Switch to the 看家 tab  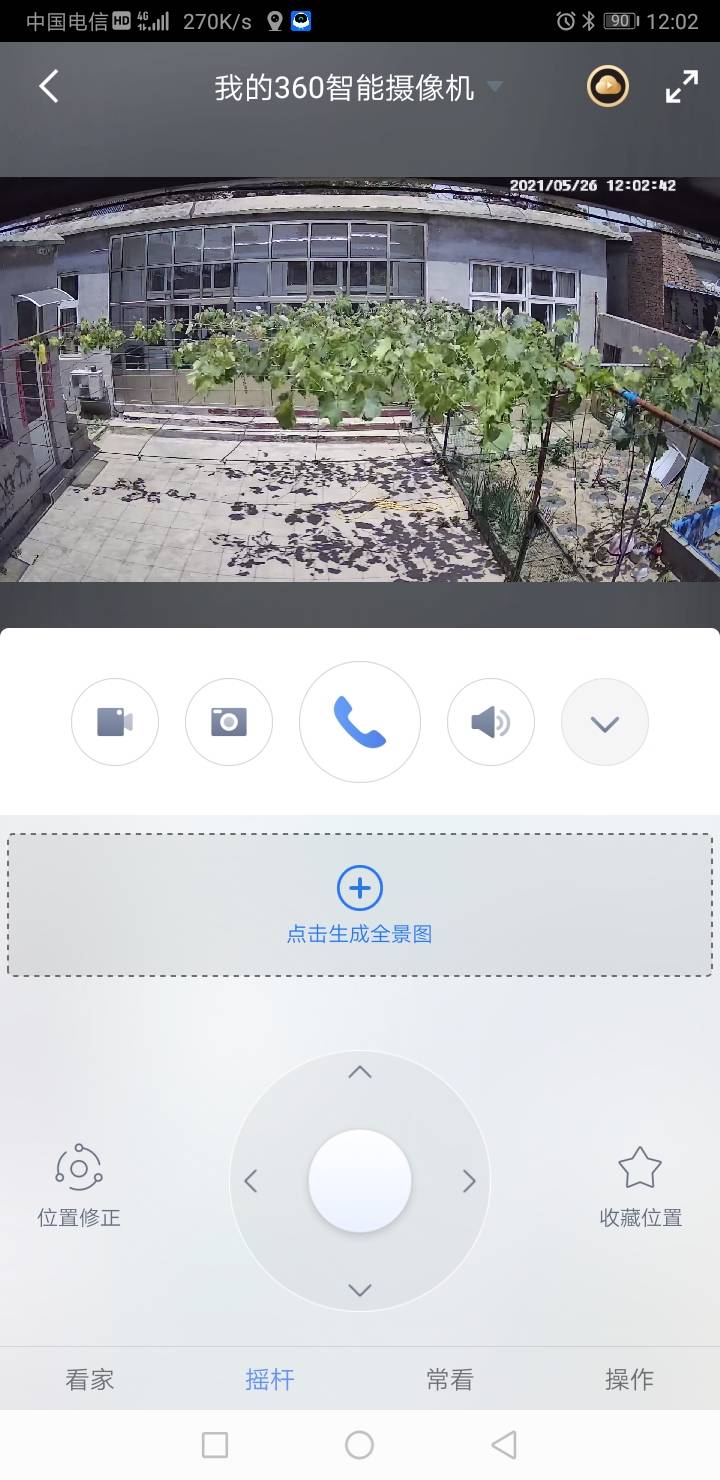pyautogui.click(x=90, y=1380)
